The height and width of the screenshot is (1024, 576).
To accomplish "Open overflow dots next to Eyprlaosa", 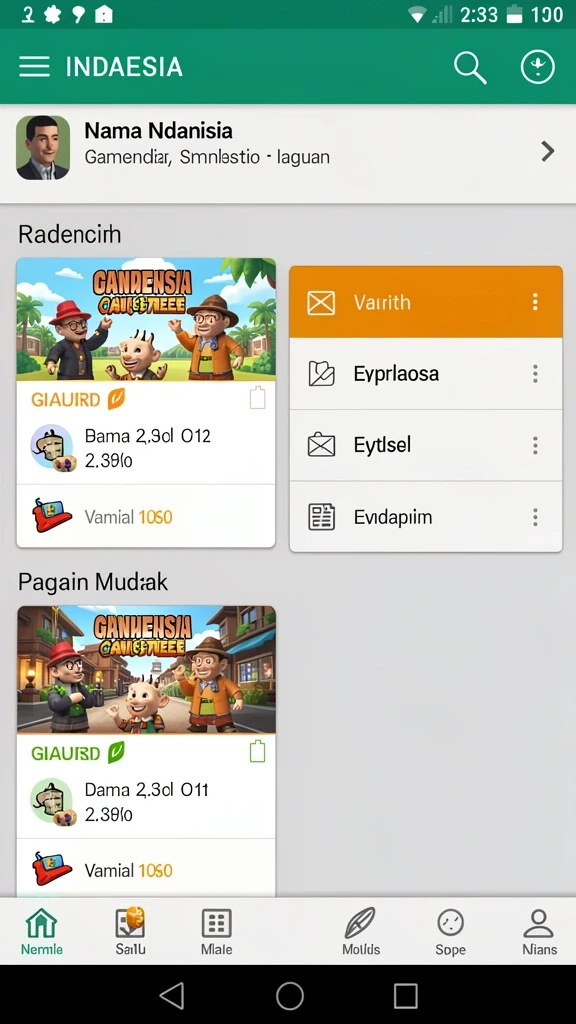I will [535, 374].
